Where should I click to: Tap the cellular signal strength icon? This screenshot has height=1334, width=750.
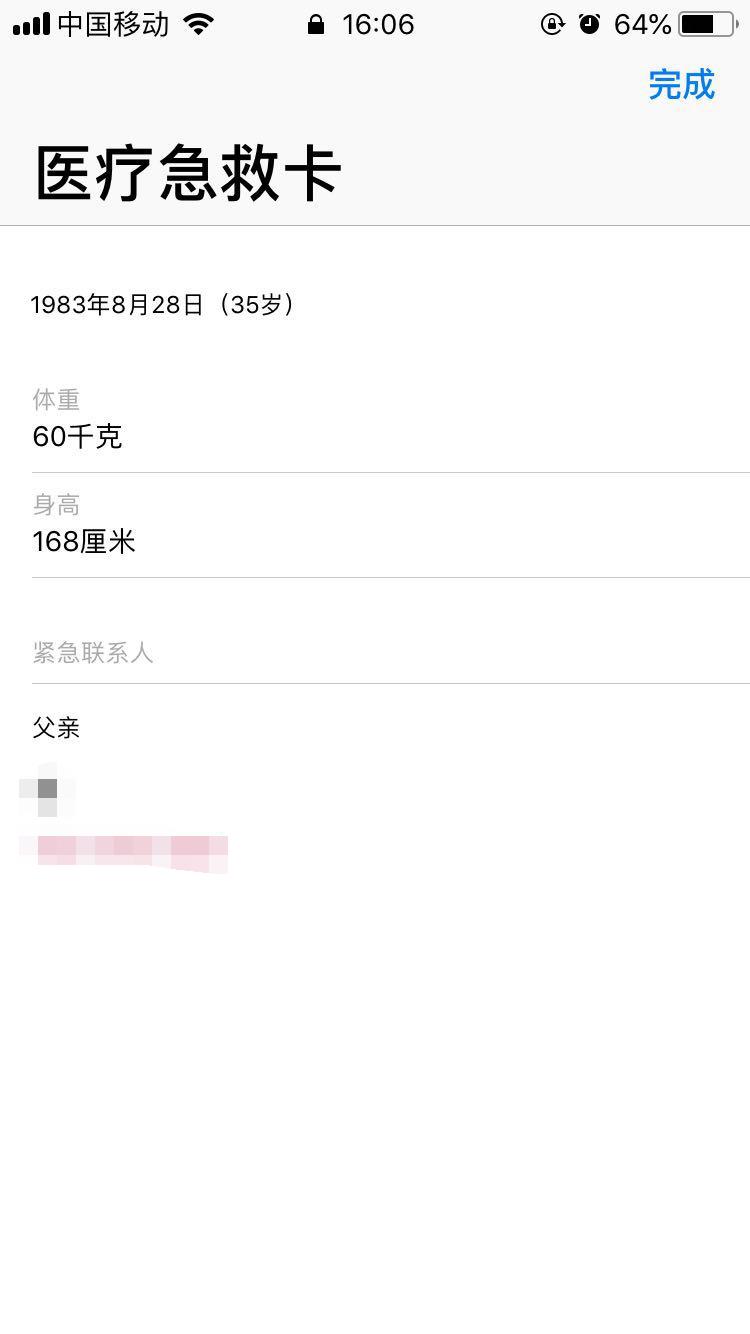click(x=30, y=23)
